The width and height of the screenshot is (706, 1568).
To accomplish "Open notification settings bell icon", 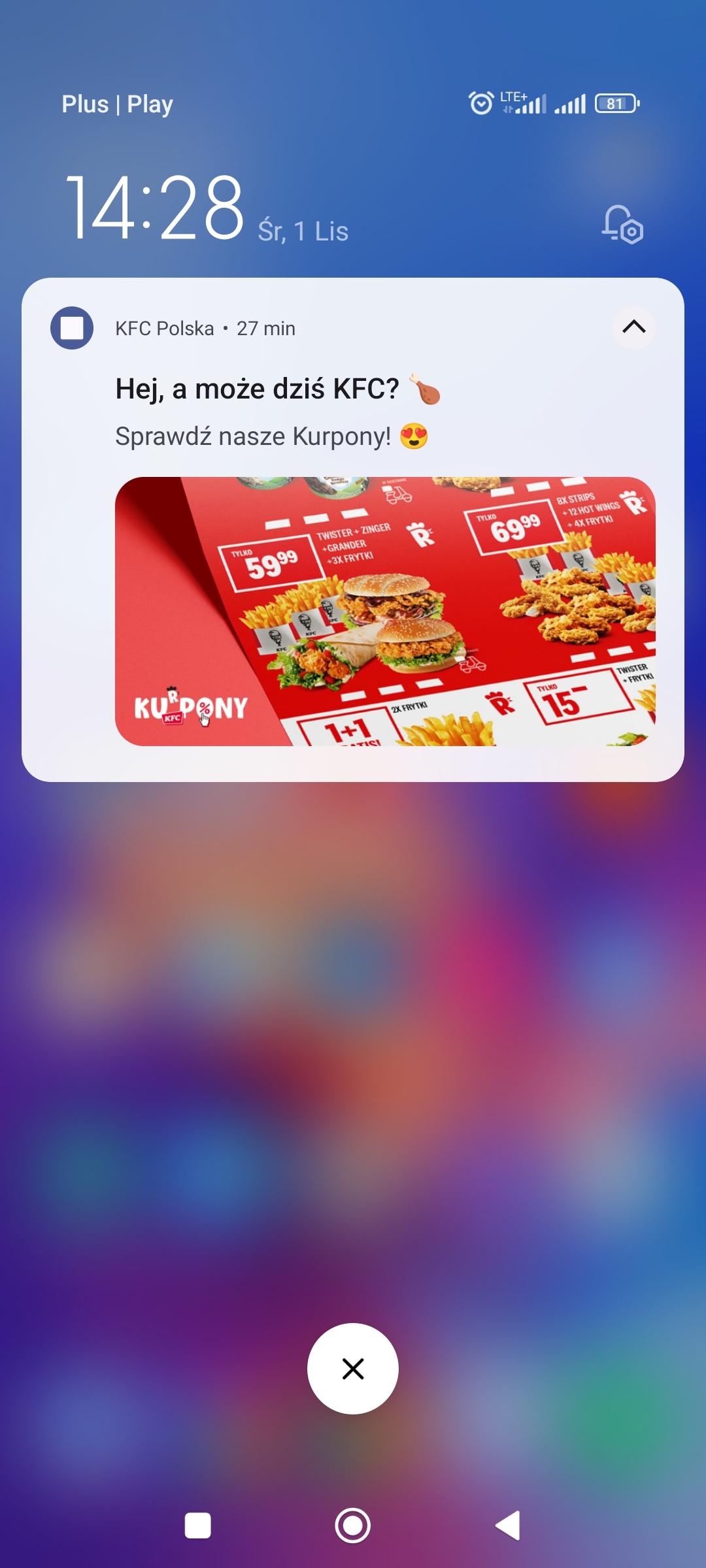I will pyautogui.click(x=622, y=225).
